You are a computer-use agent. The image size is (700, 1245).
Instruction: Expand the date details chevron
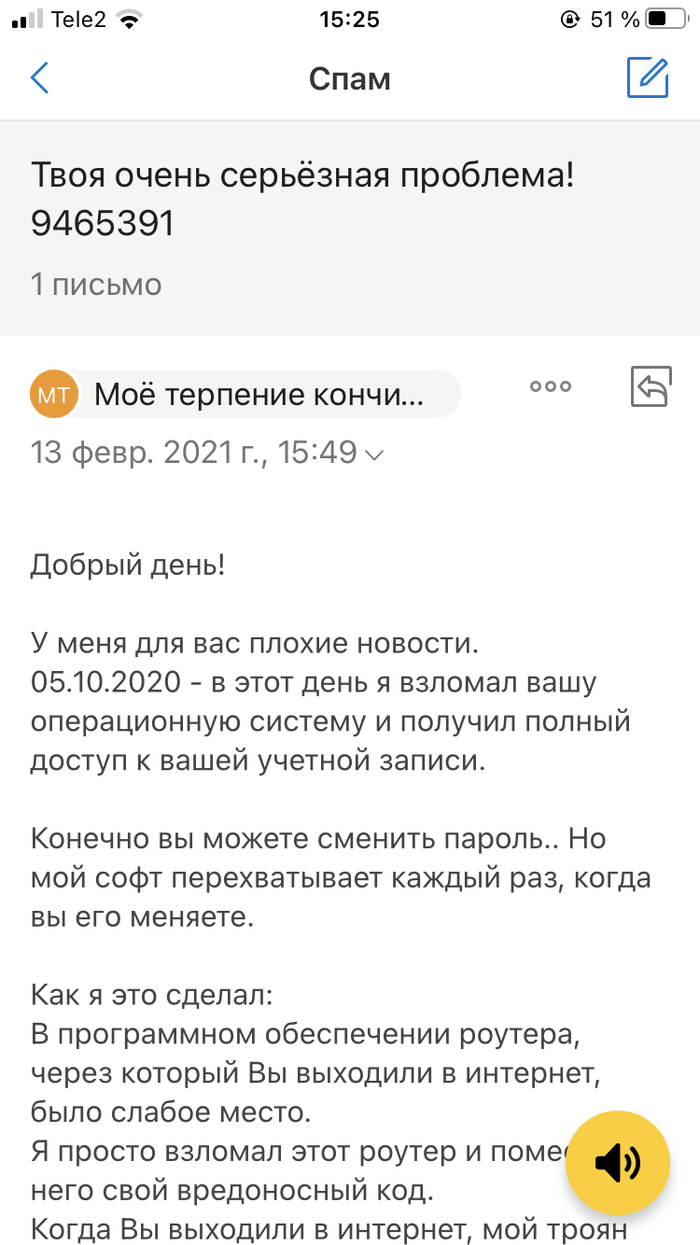point(375,455)
